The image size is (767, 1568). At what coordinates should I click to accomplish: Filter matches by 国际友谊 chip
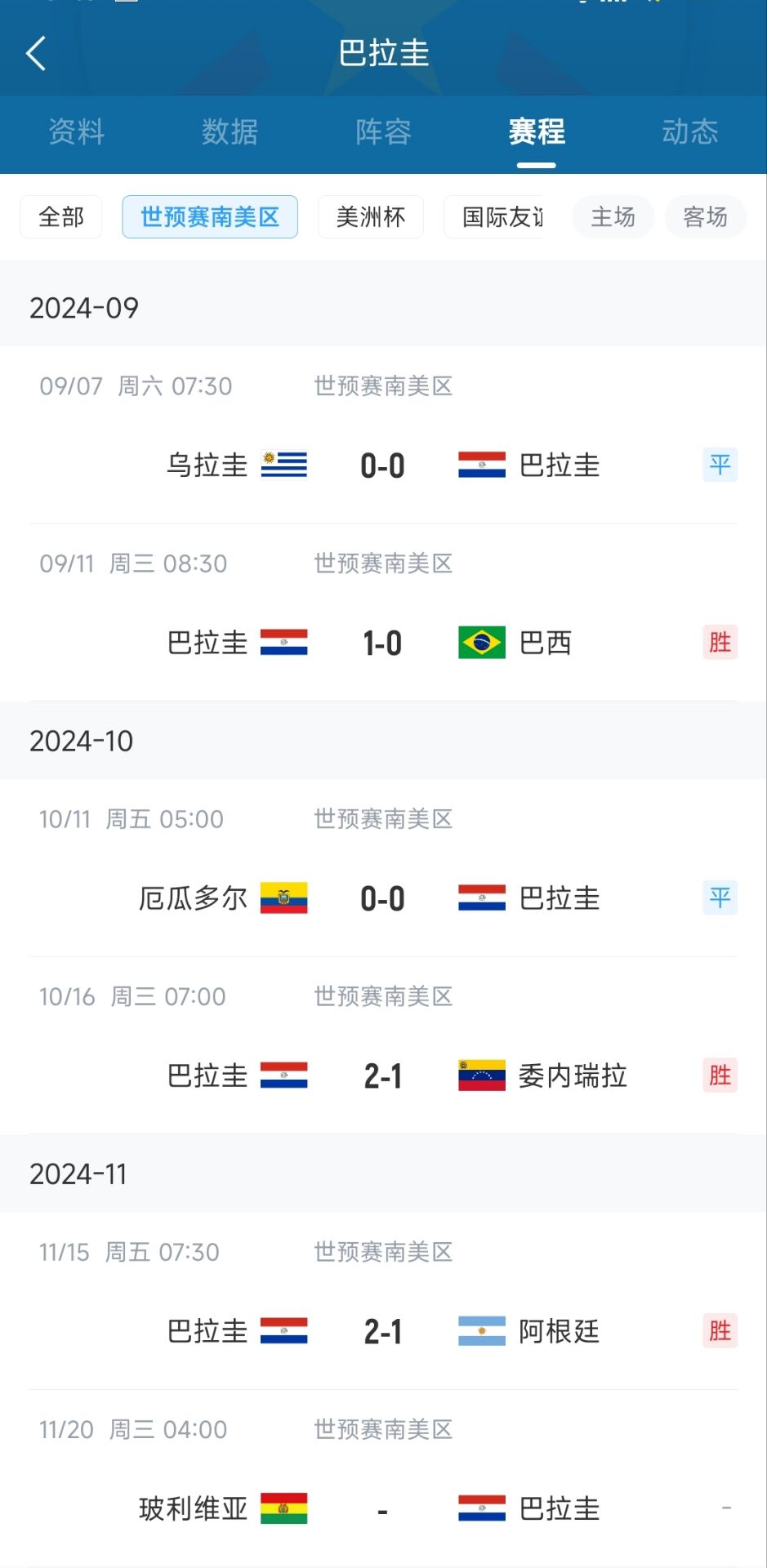pyautogui.click(x=494, y=217)
